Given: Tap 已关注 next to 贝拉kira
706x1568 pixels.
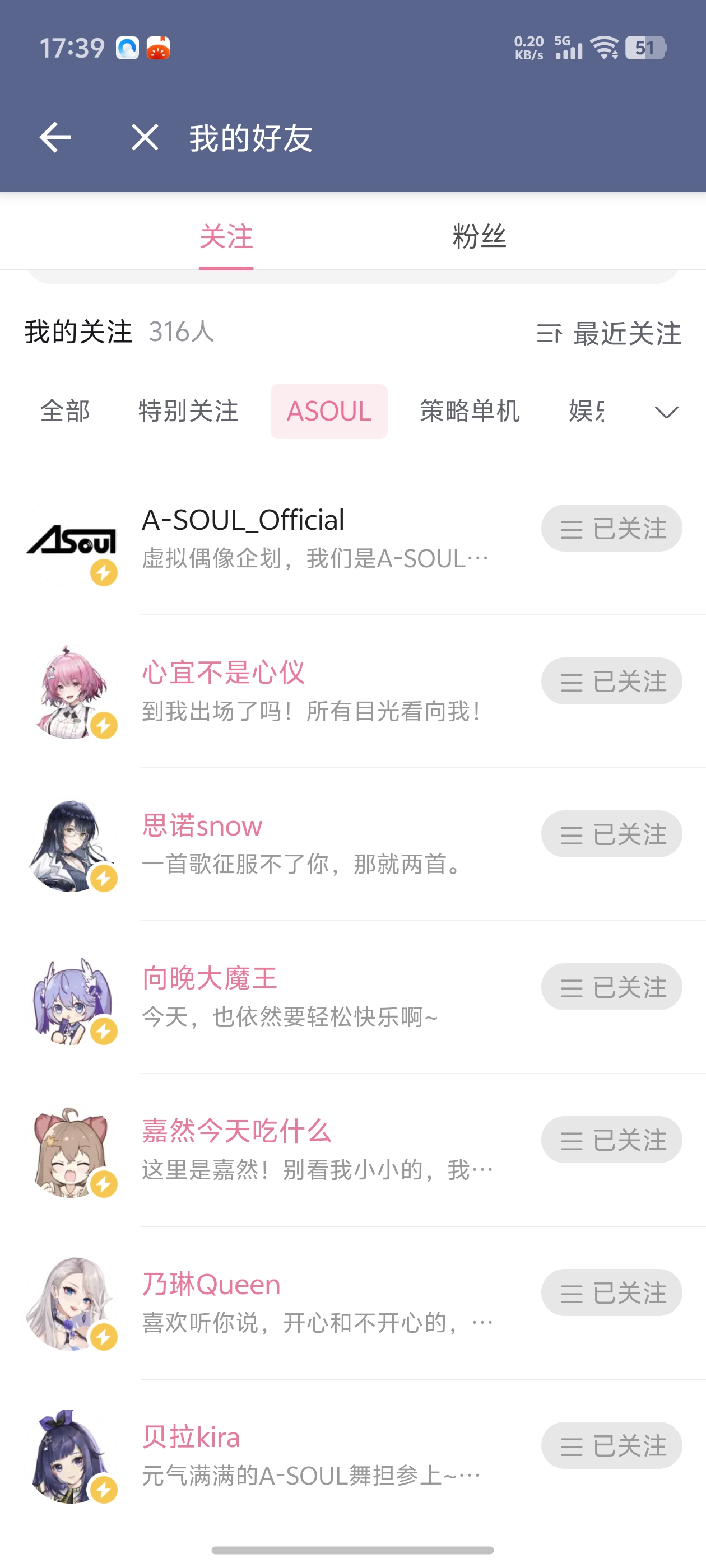Looking at the screenshot, I should pyautogui.click(x=611, y=1445).
